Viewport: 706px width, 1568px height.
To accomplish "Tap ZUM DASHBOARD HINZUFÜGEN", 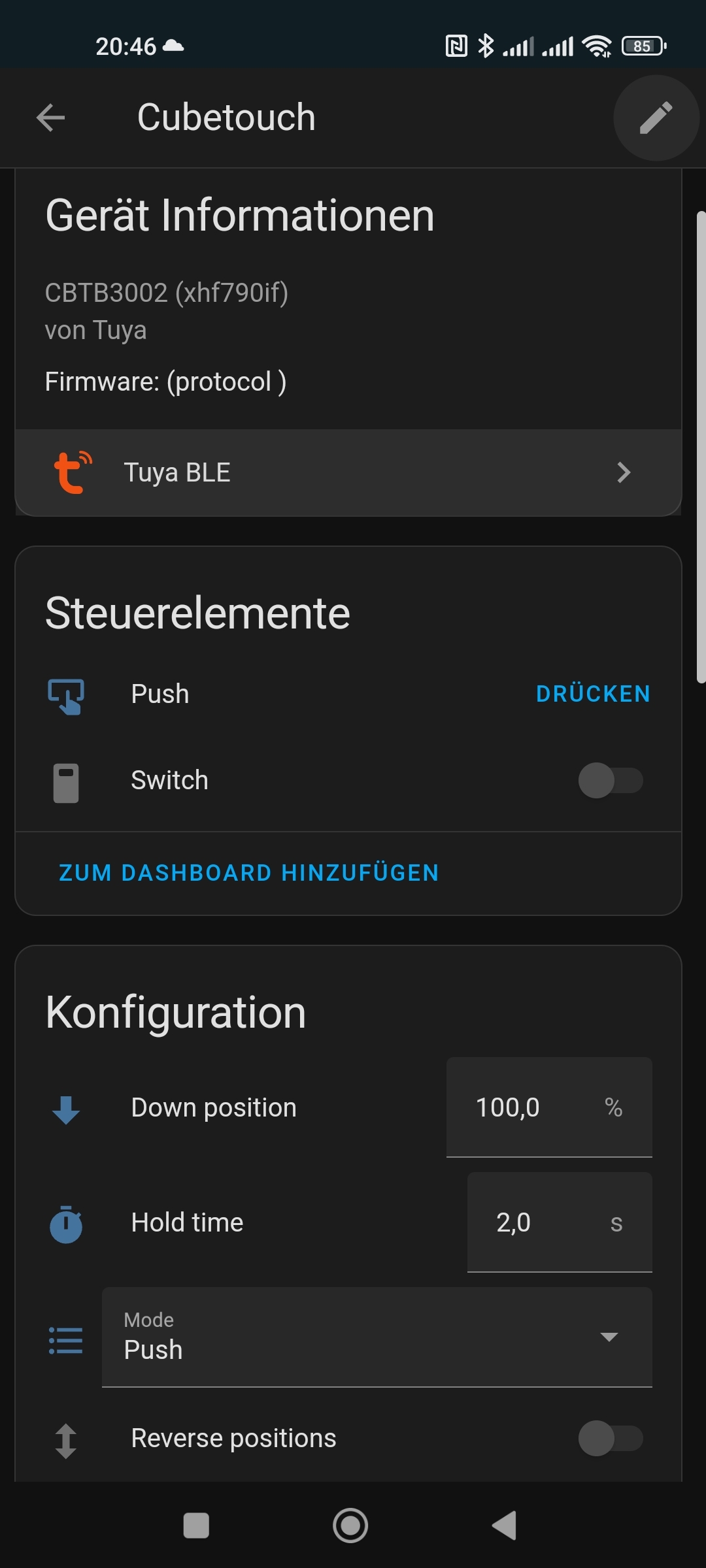I will [249, 873].
